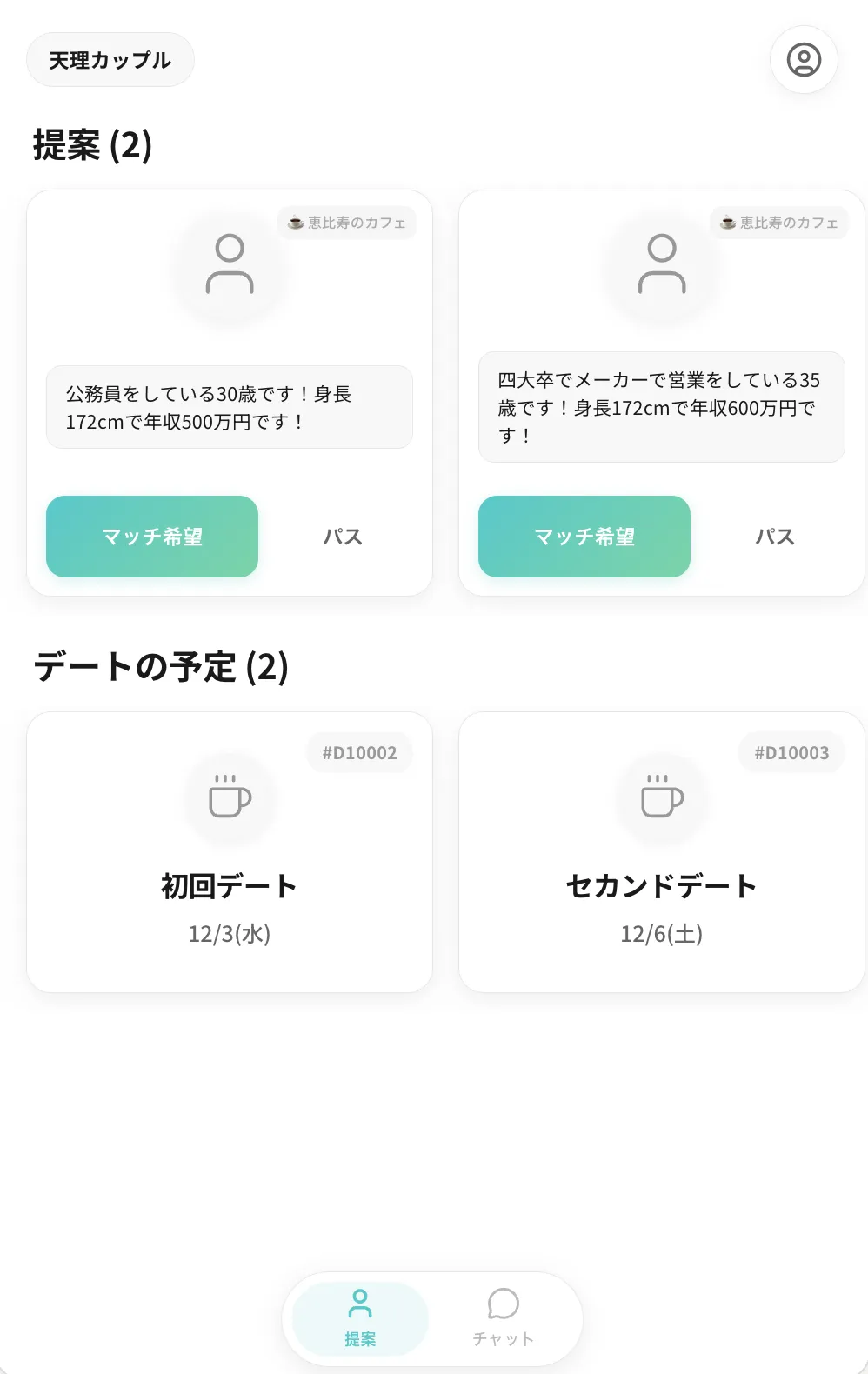Viewport: 868px width, 1374px height.
Task: Click the 天理カップル label pill
Action: (x=110, y=59)
